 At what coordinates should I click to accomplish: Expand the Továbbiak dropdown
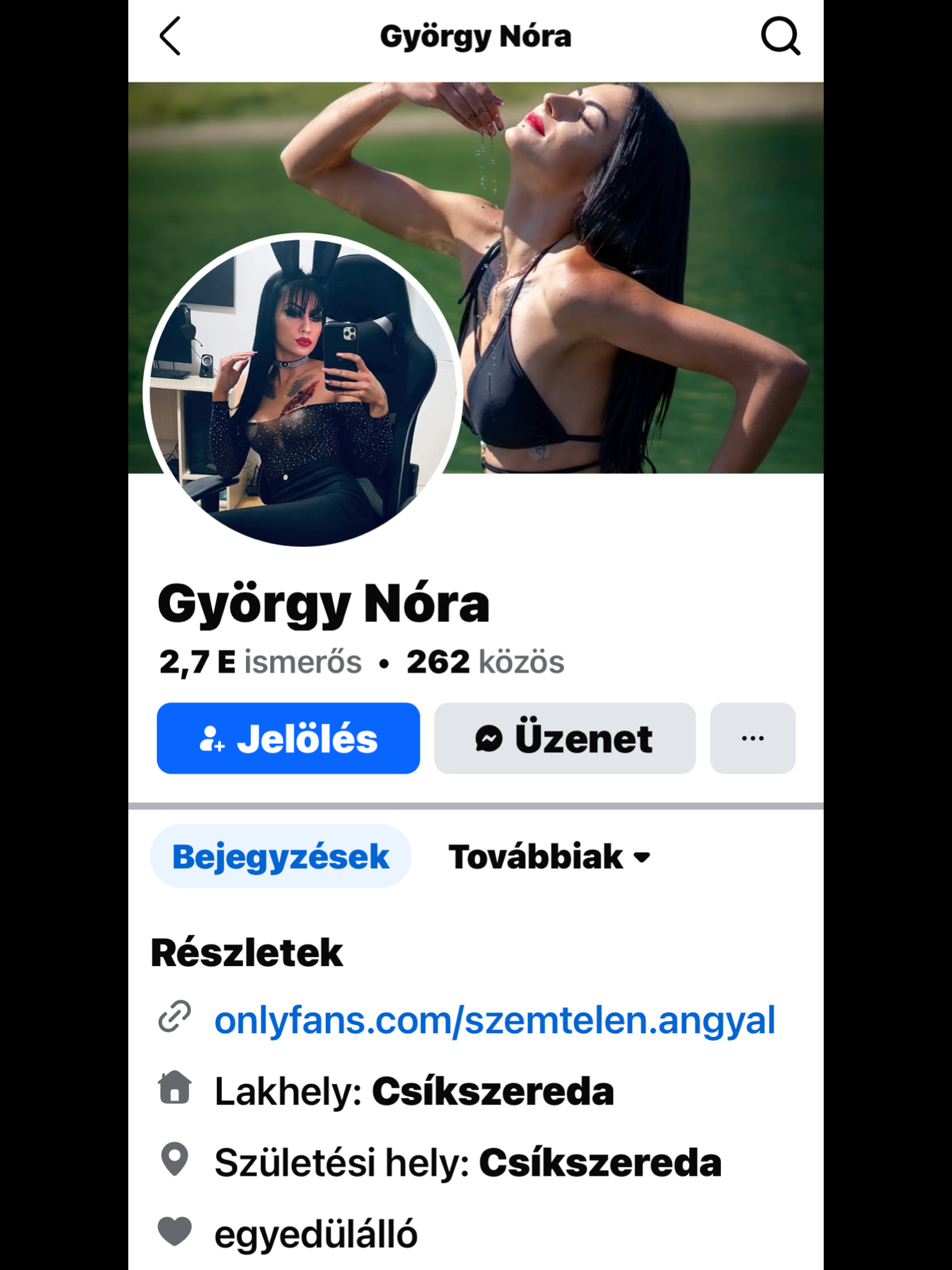pyautogui.click(x=549, y=857)
